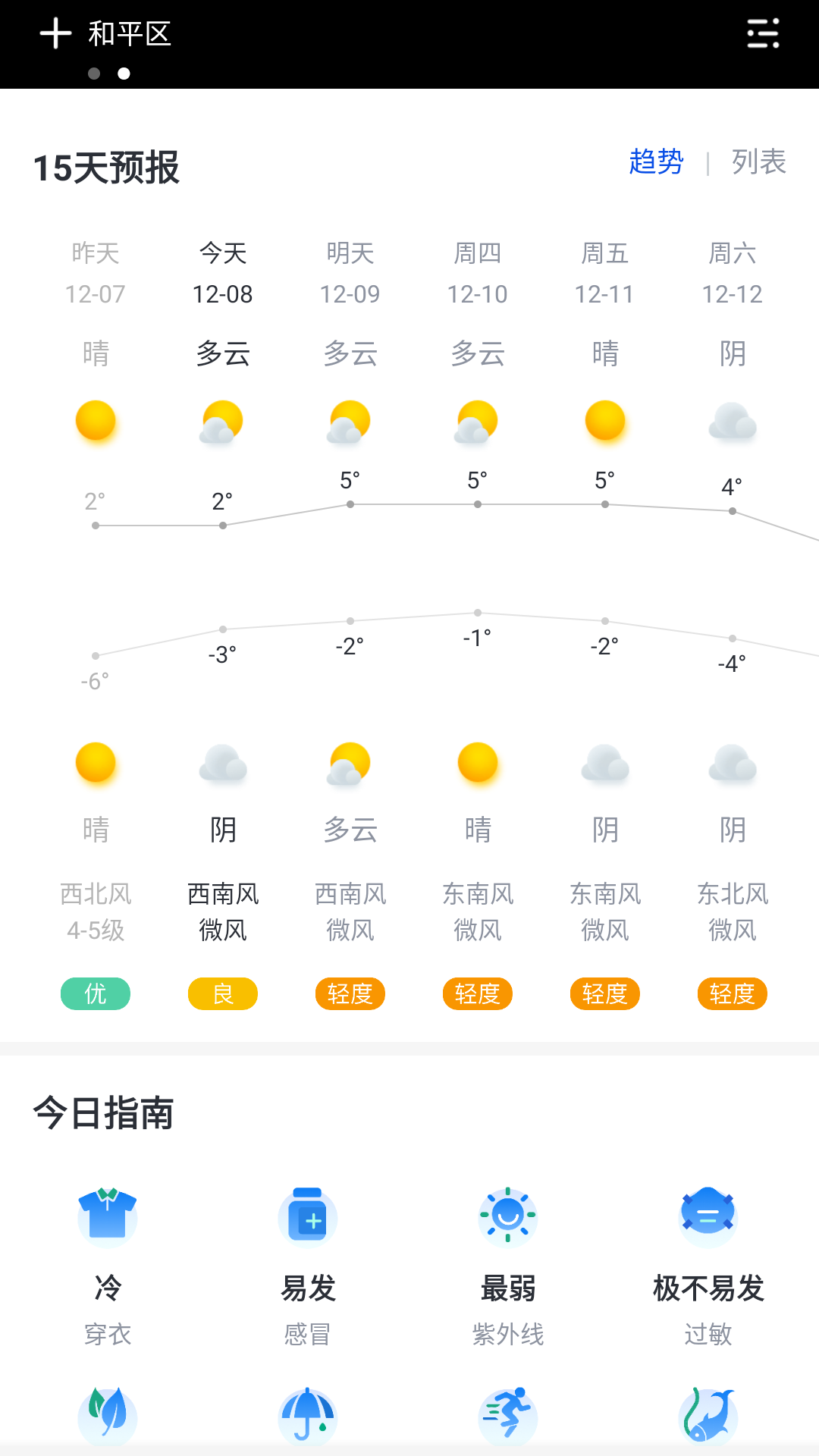The image size is (819, 1456).
Task: Select the green leaves icon at bottom left
Action: pos(106,1417)
